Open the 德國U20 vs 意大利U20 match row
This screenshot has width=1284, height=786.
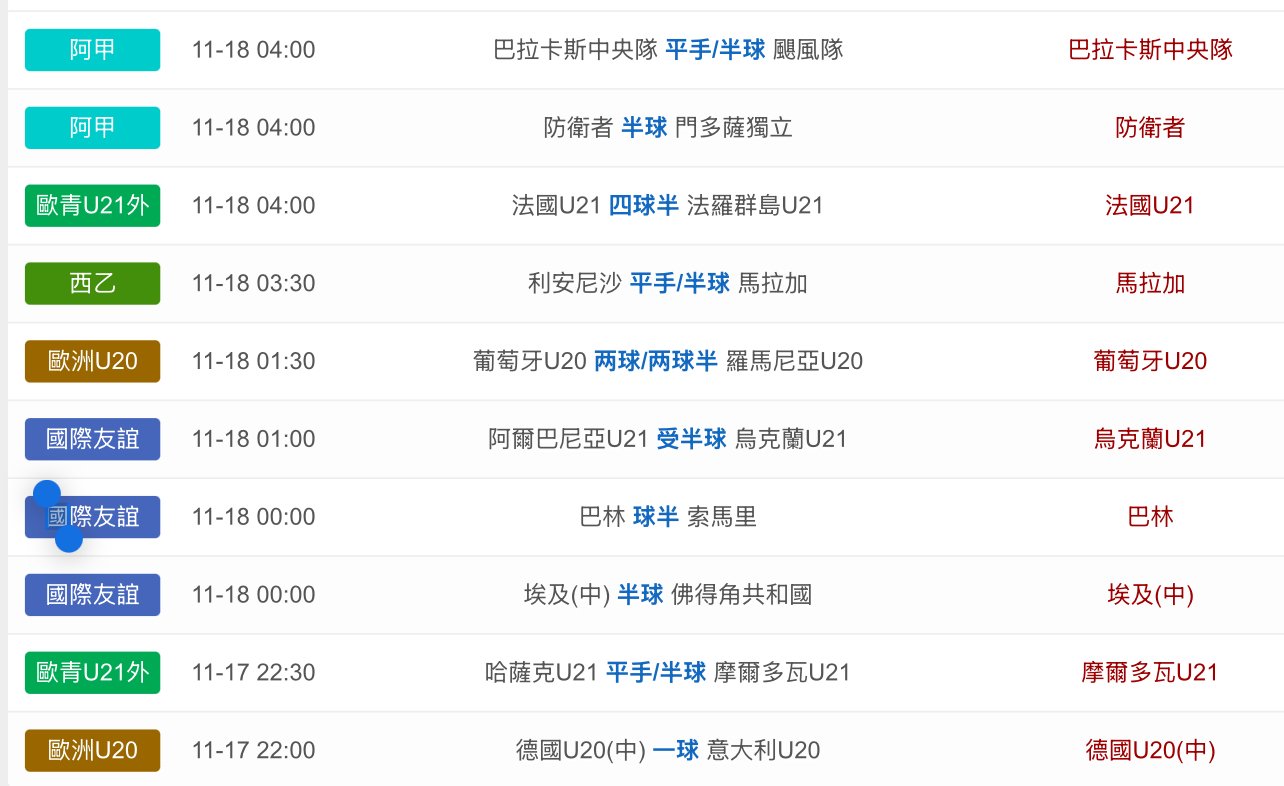(668, 750)
